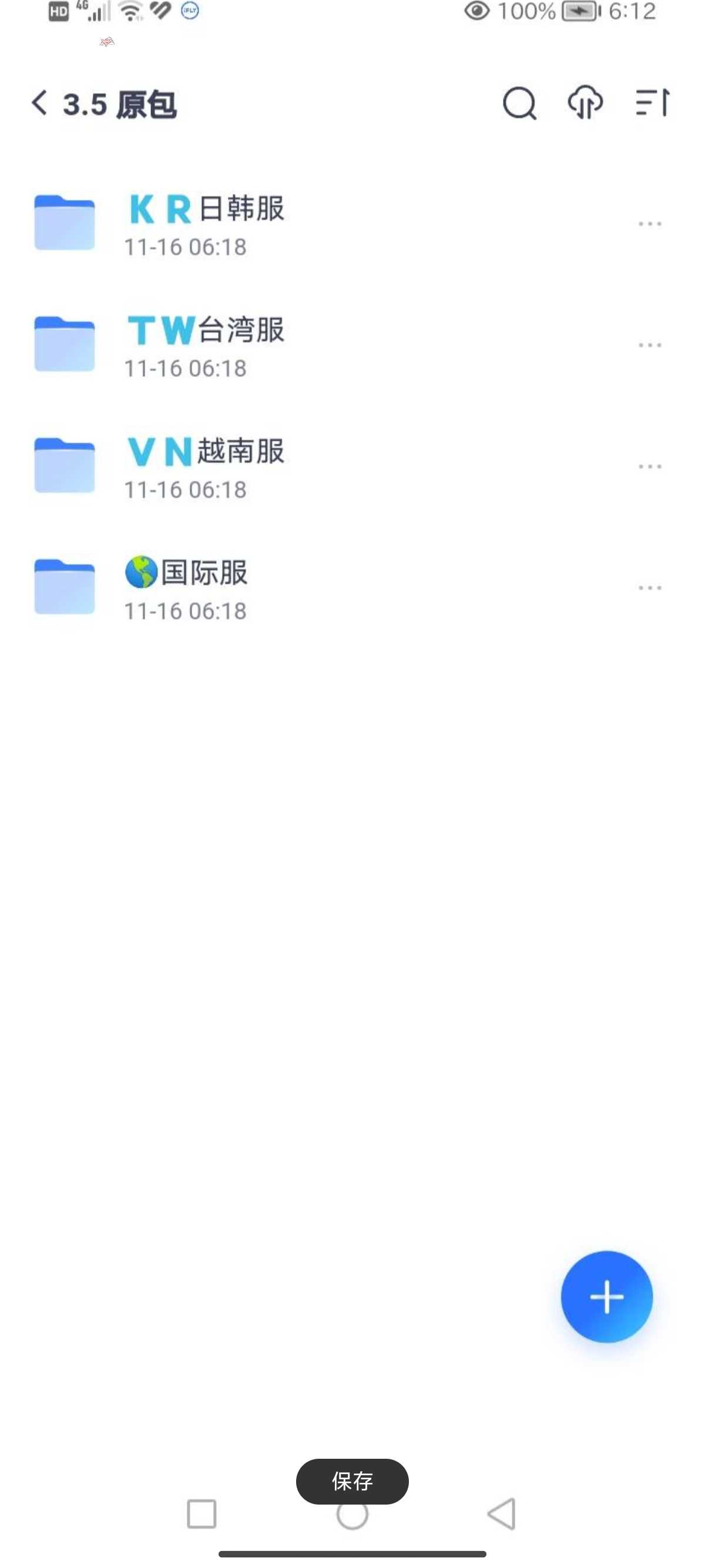The image size is (705, 1568).
Task: Open the sort order options
Action: coord(652,102)
